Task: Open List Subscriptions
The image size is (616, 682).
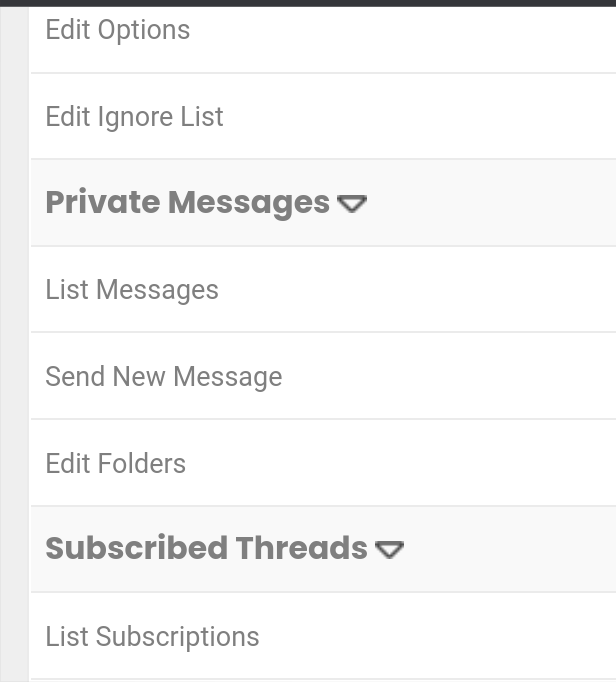Action: point(153,637)
